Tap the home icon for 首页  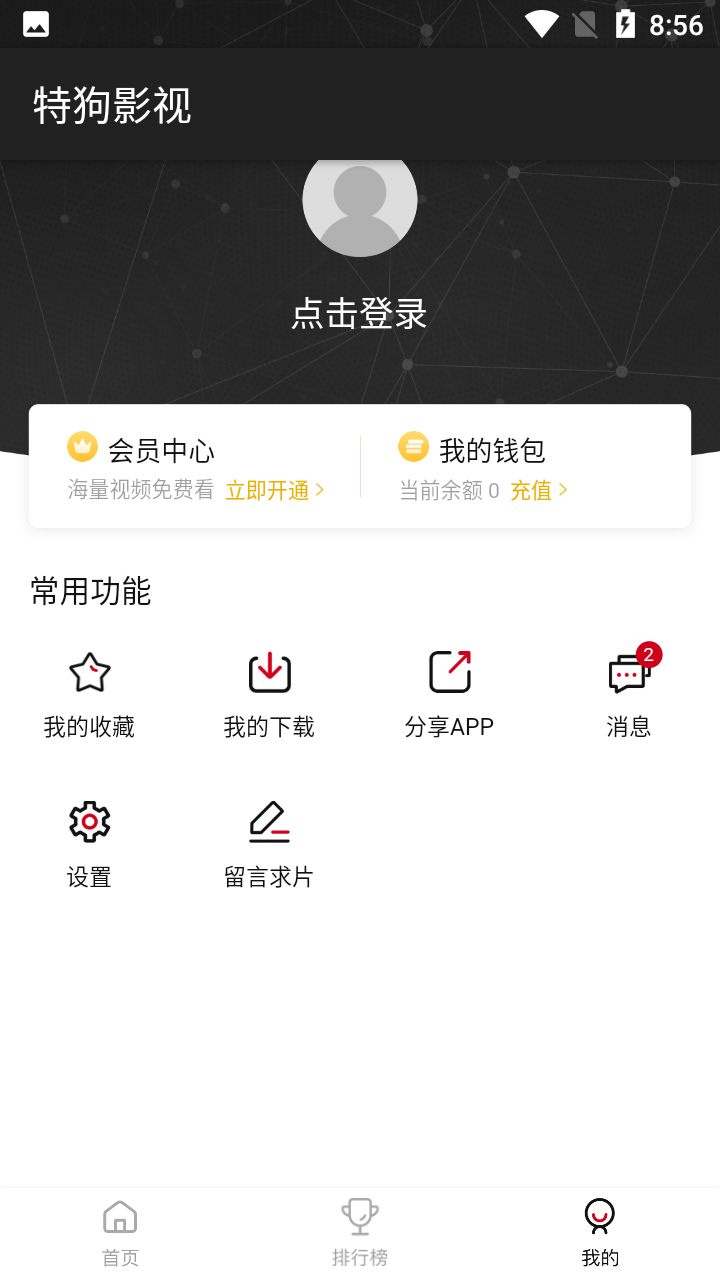[119, 1216]
